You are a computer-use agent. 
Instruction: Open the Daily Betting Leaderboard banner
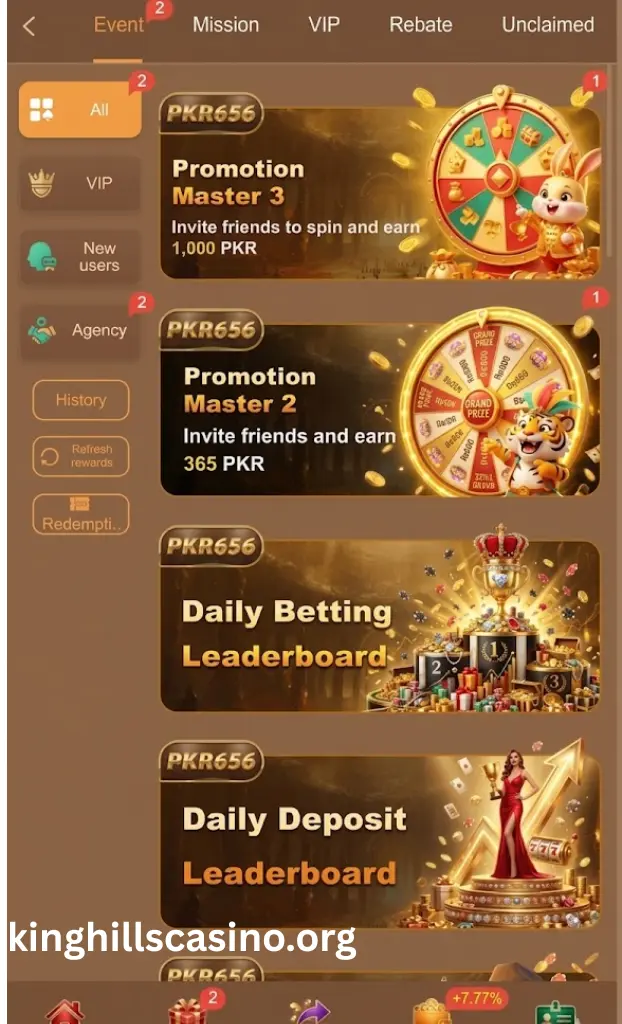[x=380, y=625]
